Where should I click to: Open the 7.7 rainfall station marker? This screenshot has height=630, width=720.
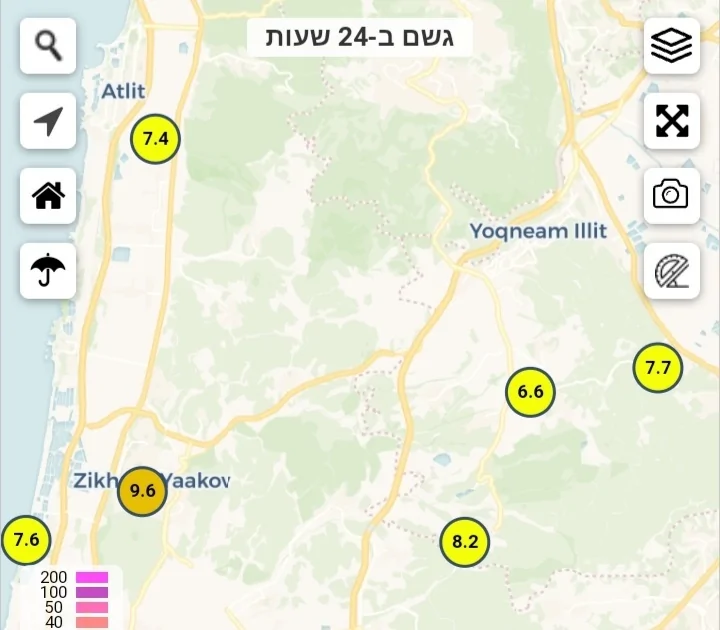[658, 367]
